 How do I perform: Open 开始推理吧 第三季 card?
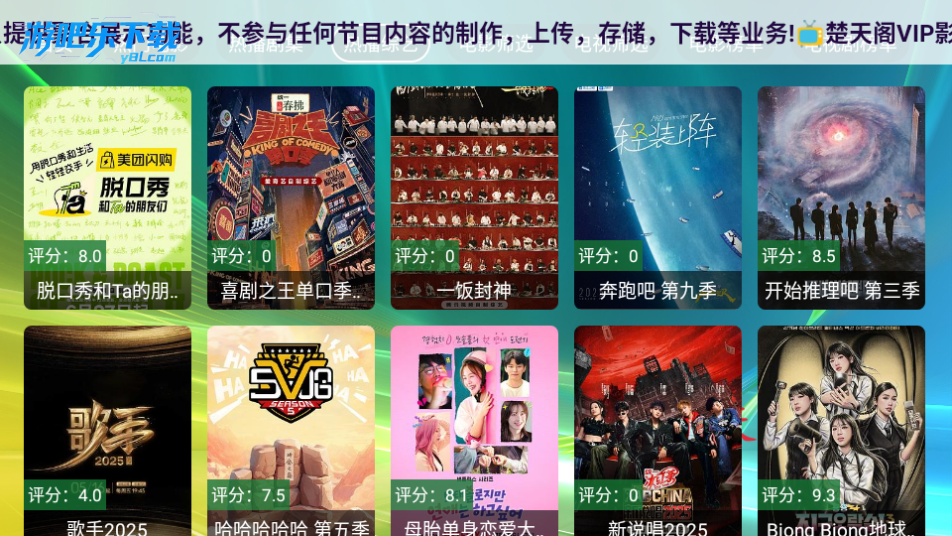[x=841, y=197]
